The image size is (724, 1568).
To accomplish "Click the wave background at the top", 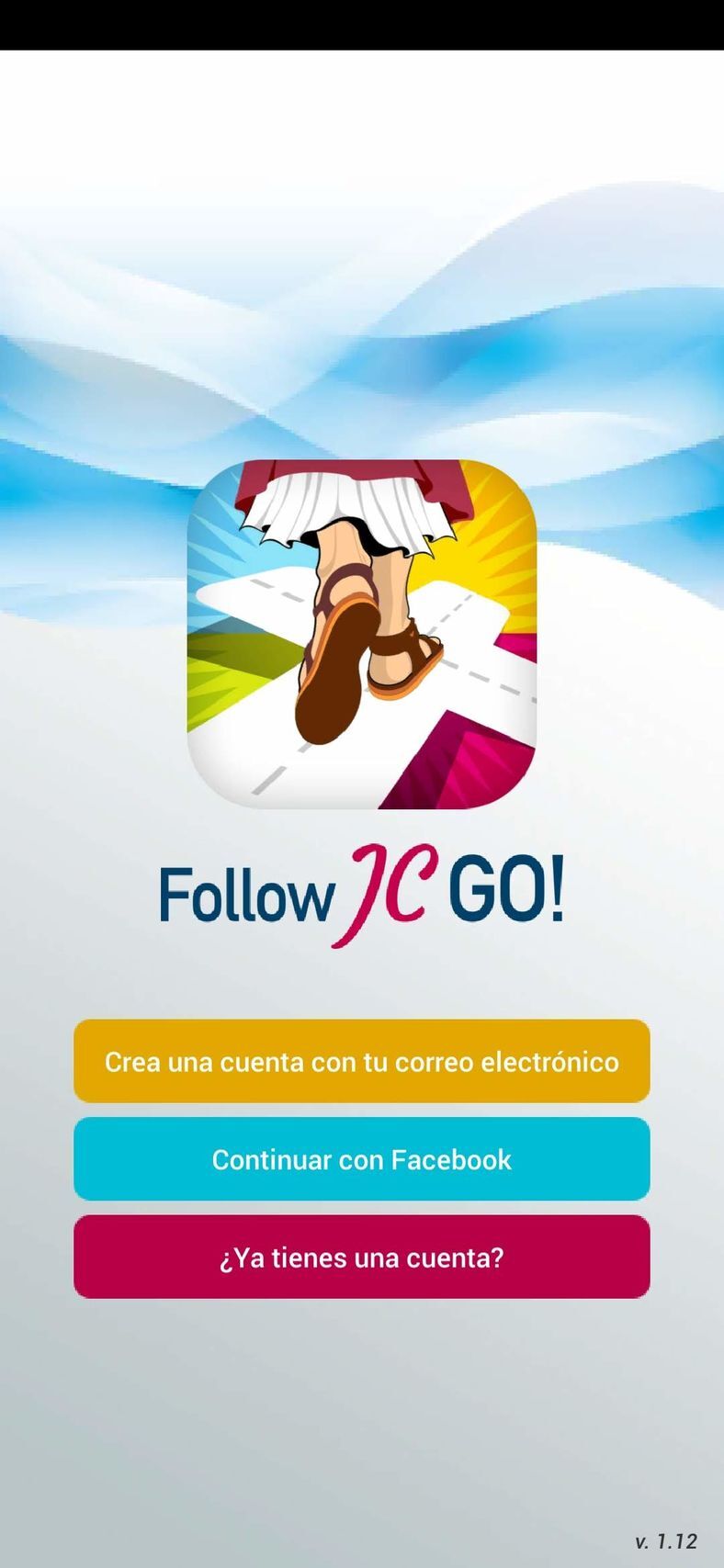I will [362, 276].
